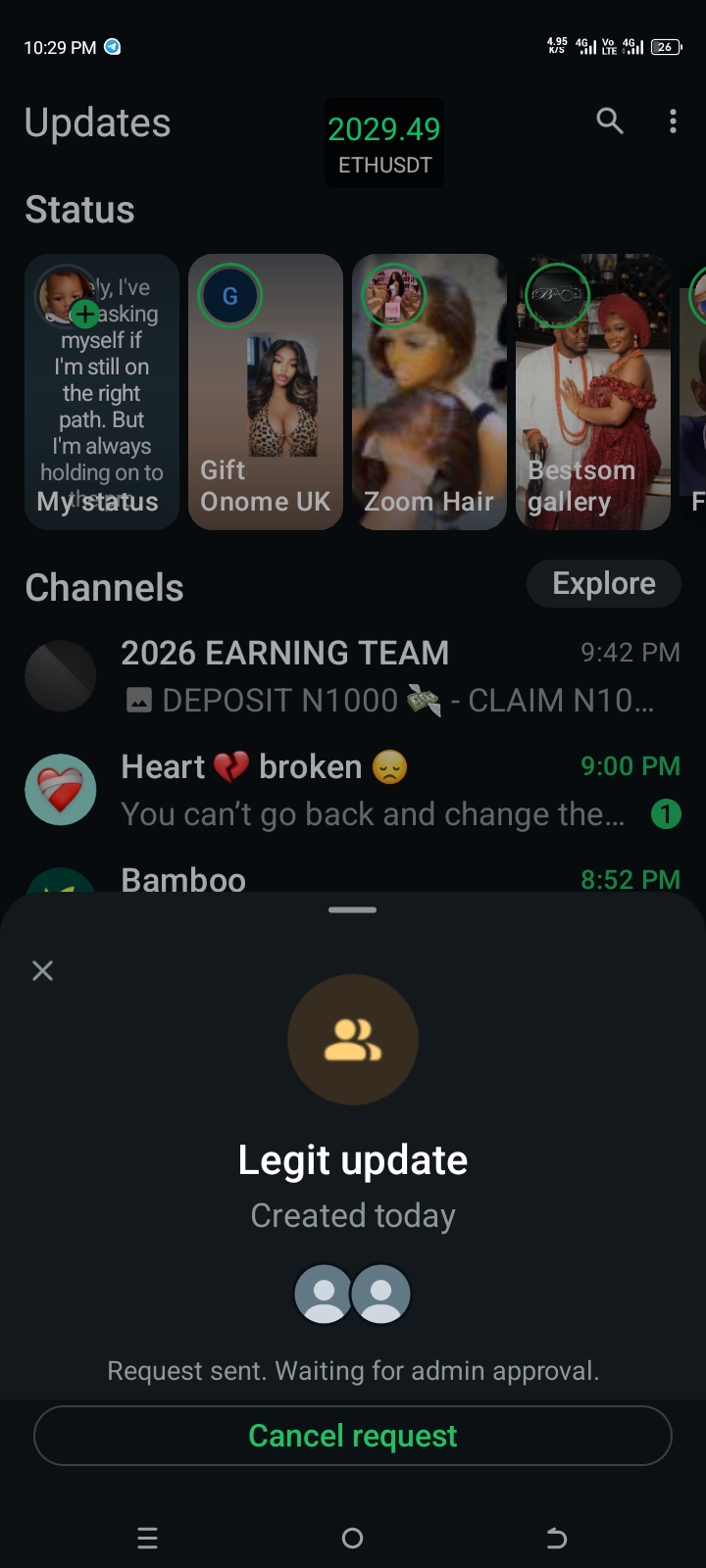This screenshot has height=1568, width=706.
Task: Cancel the group join request
Action: click(x=353, y=1436)
